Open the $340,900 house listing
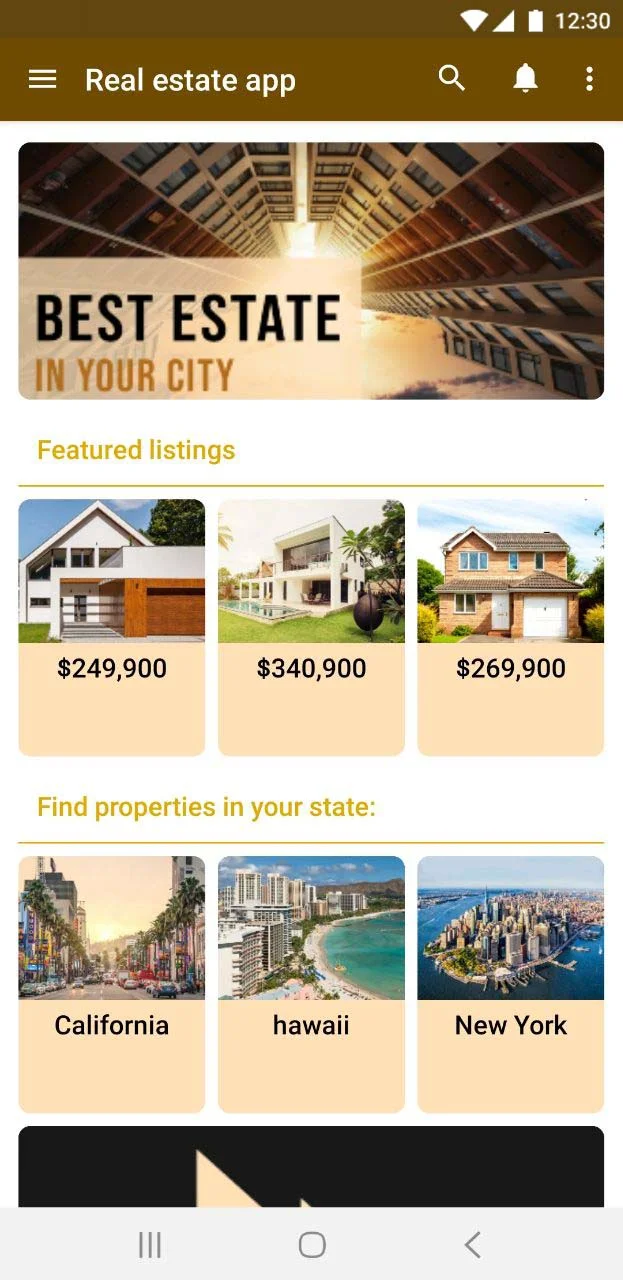This screenshot has width=623, height=1280. tap(311, 627)
